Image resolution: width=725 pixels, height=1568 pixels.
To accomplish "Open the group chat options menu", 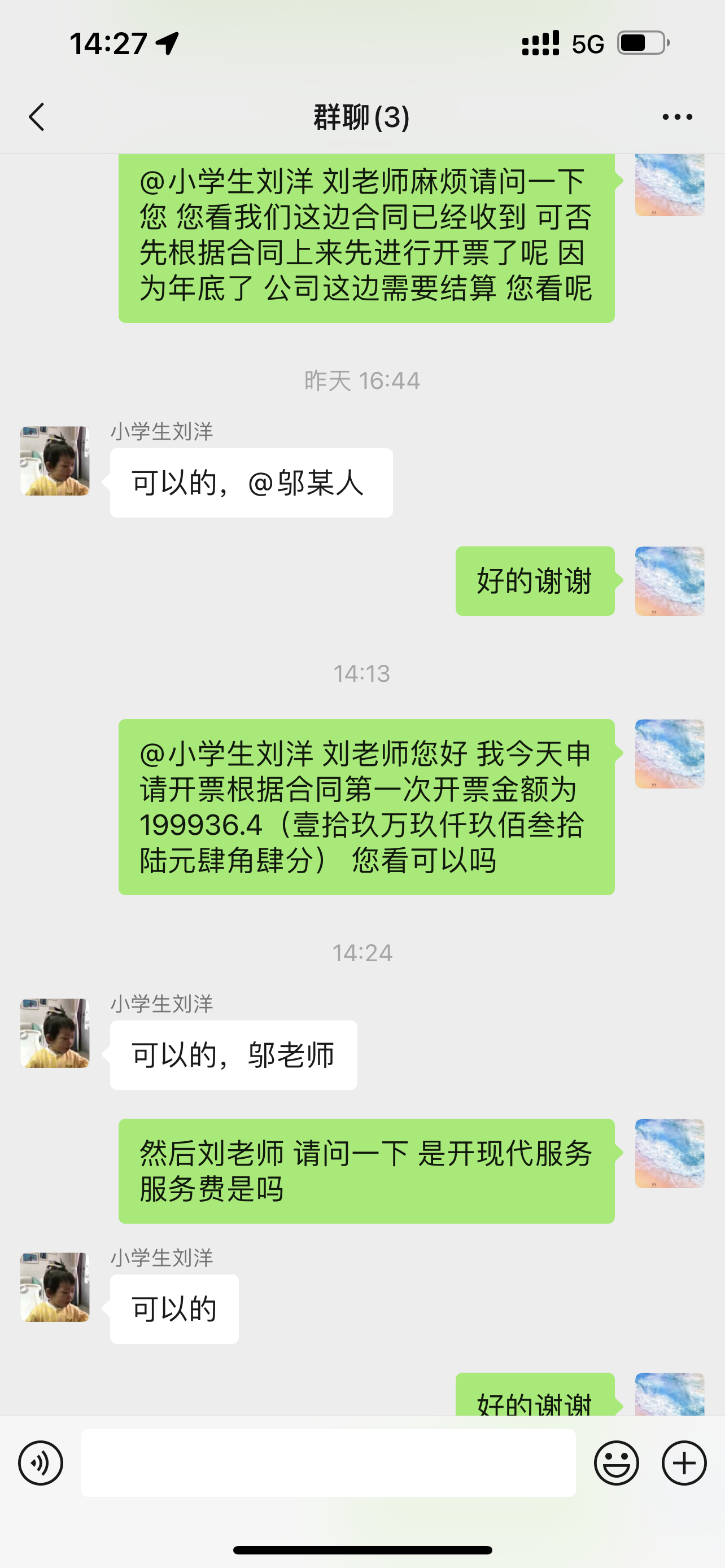I will coord(677,116).
